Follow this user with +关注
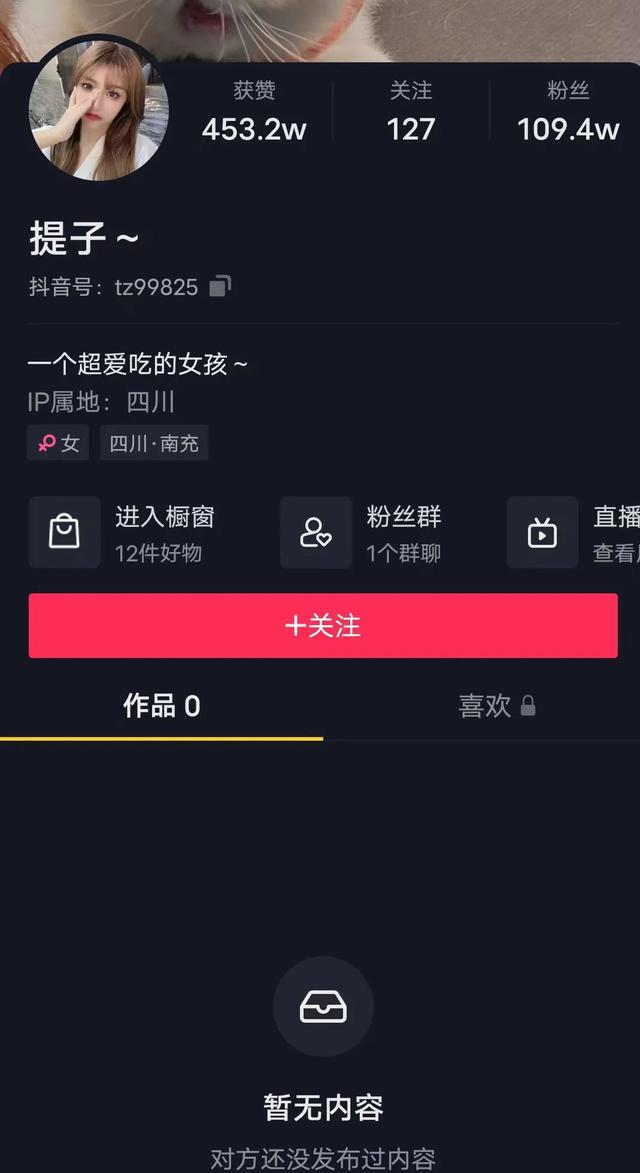The height and width of the screenshot is (1173, 640). 323,626
